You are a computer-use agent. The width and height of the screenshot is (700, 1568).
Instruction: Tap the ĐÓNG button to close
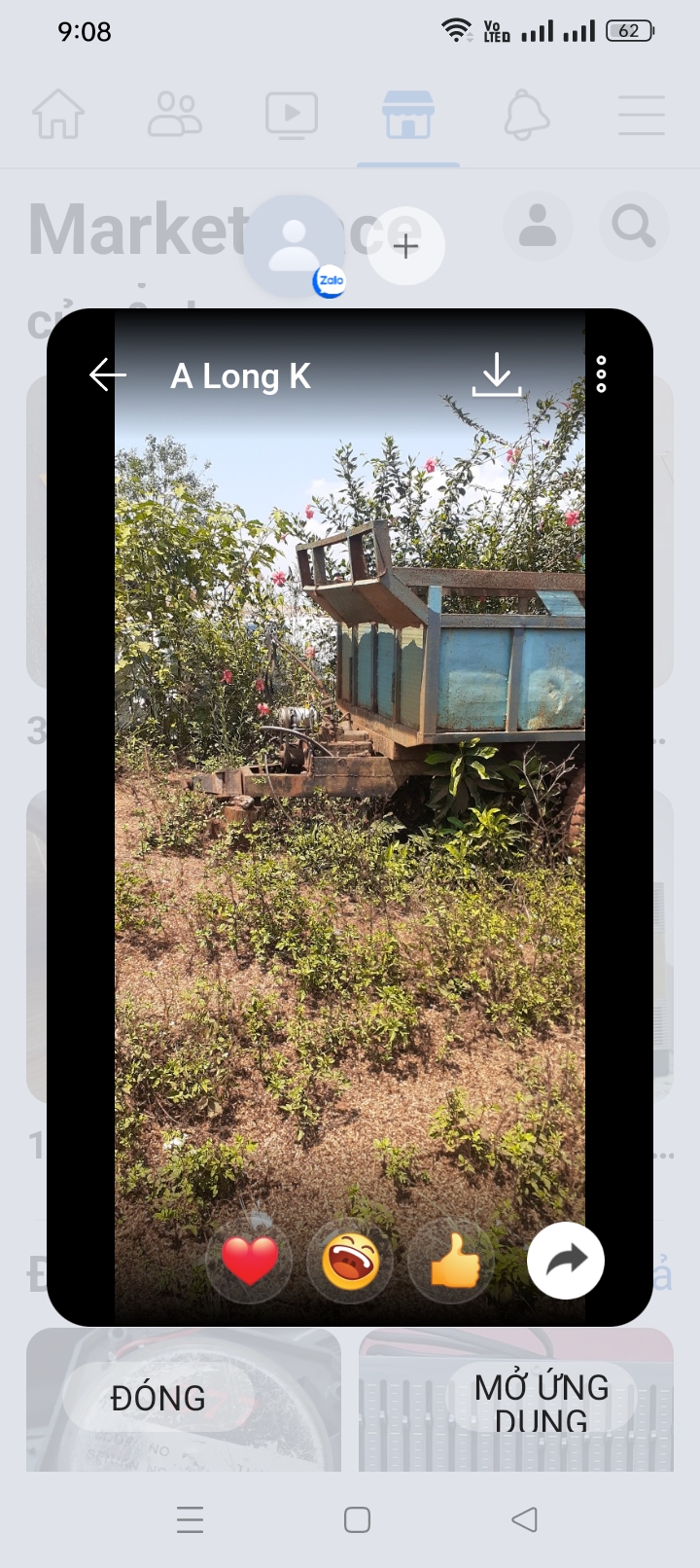[x=158, y=1398]
